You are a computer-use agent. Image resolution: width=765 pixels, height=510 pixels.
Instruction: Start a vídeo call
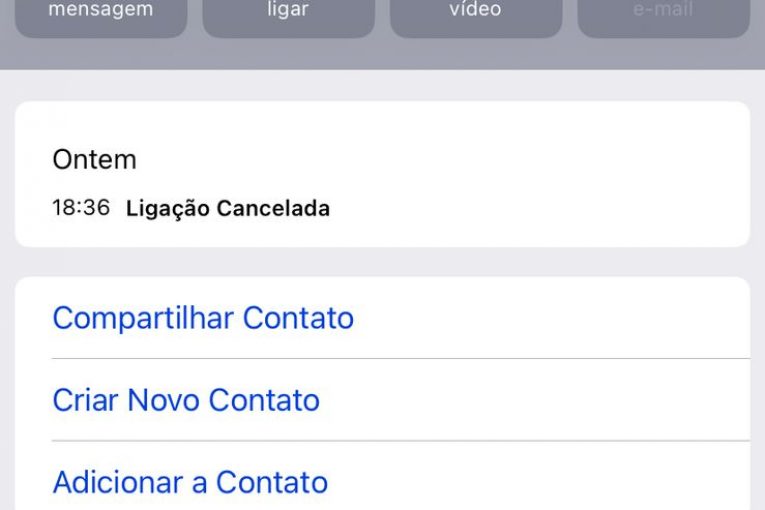click(x=475, y=14)
